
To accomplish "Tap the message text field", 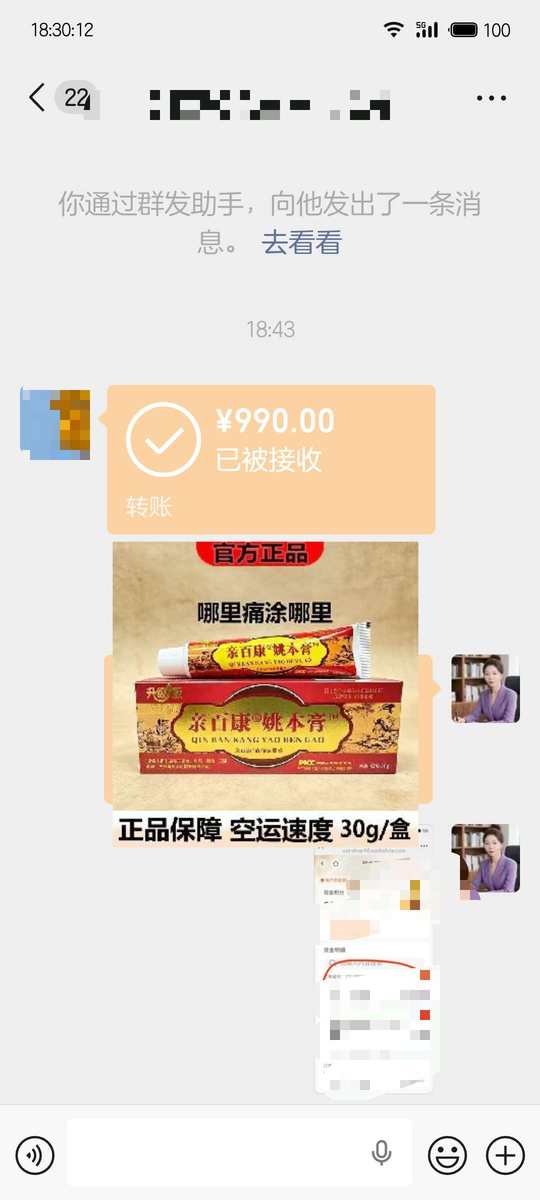I will [239, 1153].
